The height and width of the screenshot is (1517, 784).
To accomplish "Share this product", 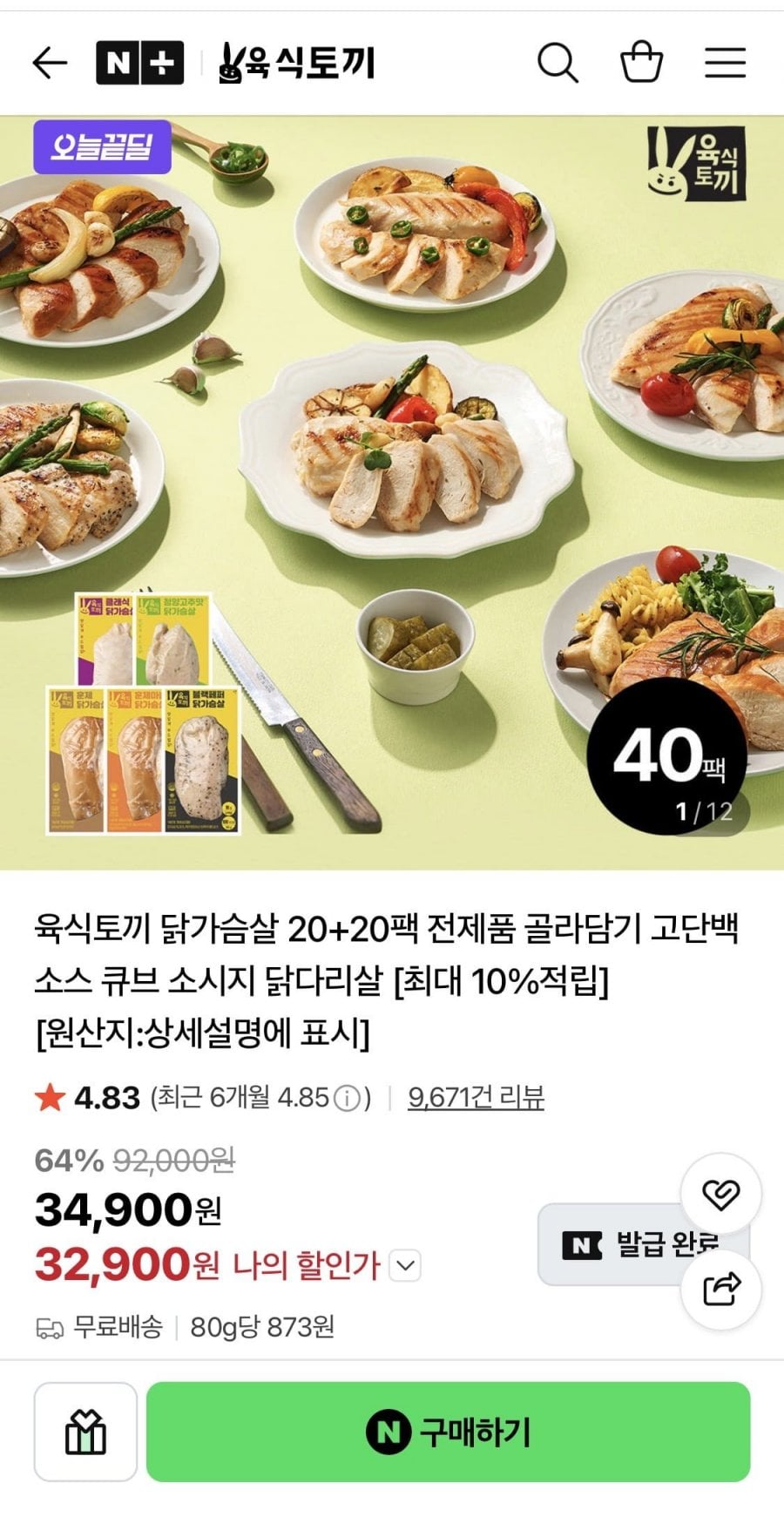I will pyautogui.click(x=721, y=1289).
